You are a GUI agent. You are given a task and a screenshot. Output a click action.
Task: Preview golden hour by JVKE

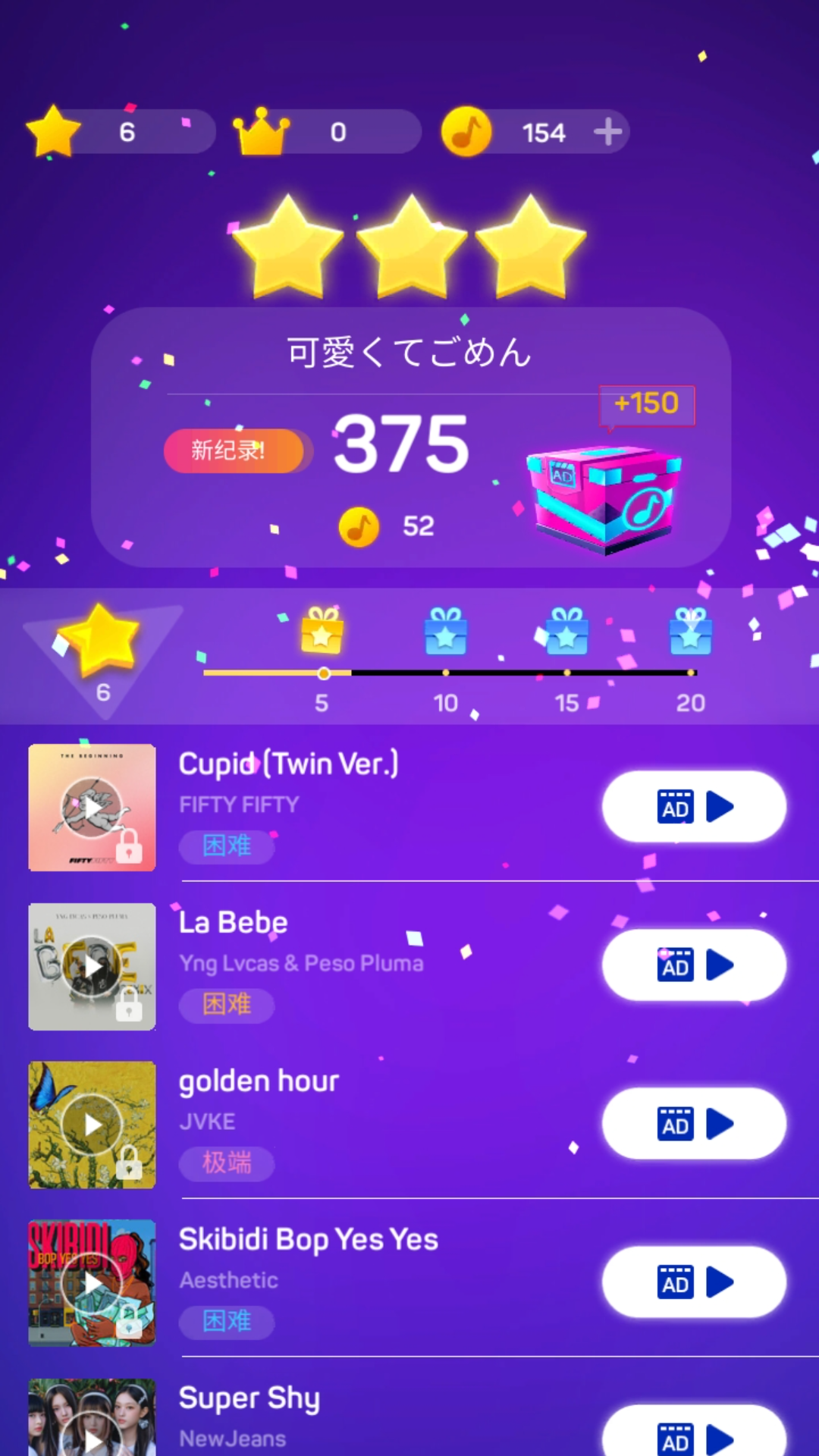(92, 1125)
